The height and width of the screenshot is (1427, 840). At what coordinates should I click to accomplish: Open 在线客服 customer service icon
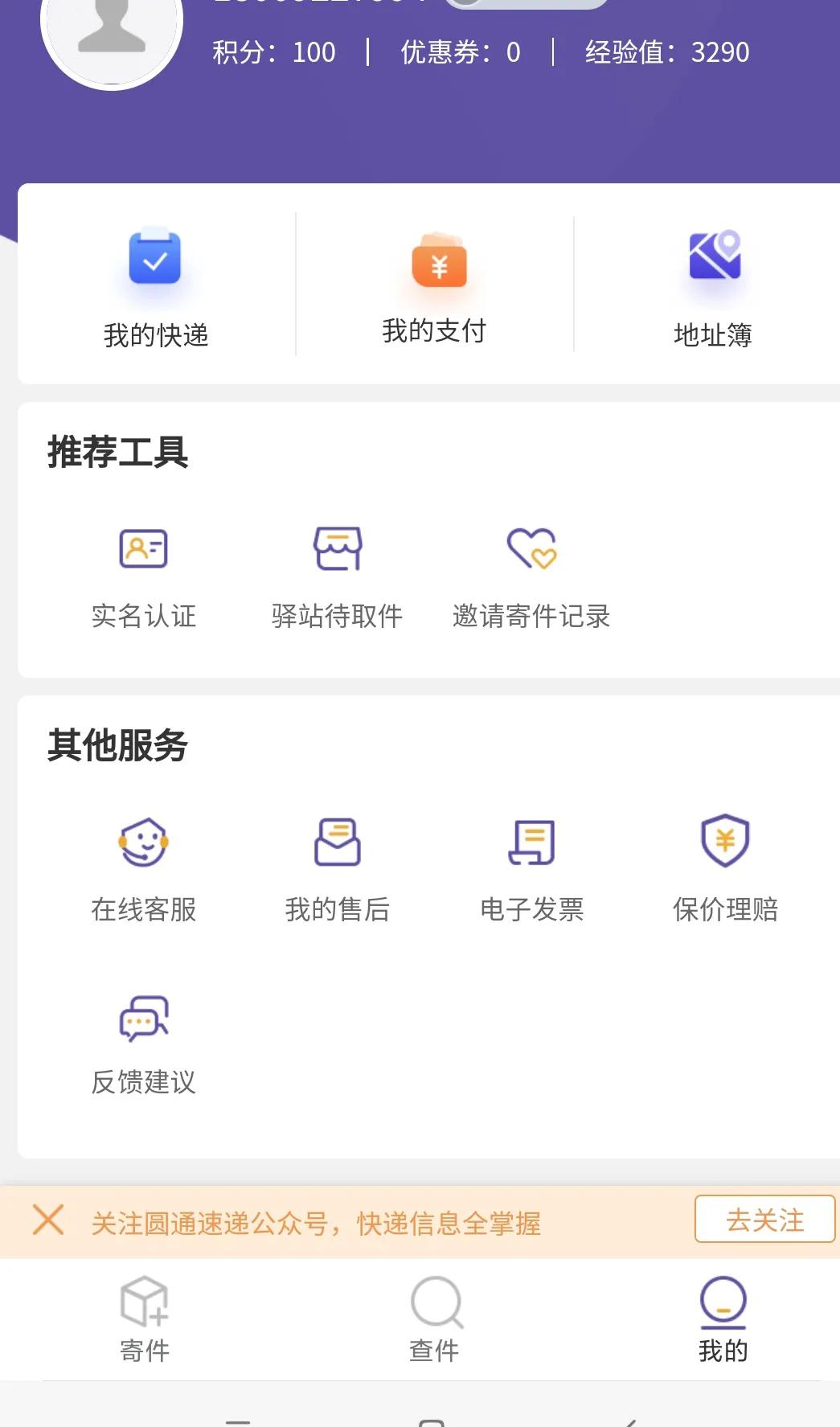tap(145, 842)
